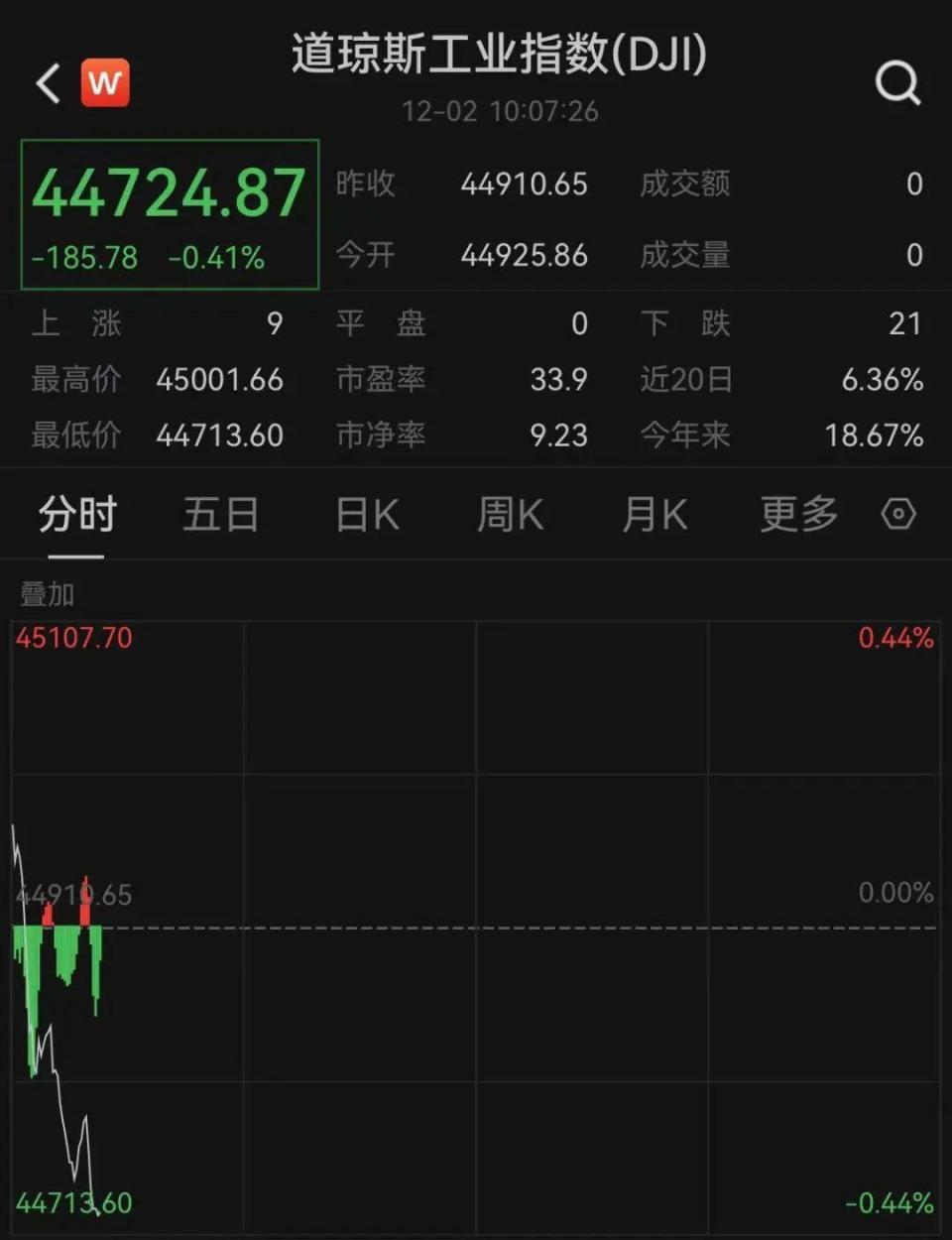Click the 最高价 value 45001.66
This screenshot has width=952, height=1240.
pos(221,380)
